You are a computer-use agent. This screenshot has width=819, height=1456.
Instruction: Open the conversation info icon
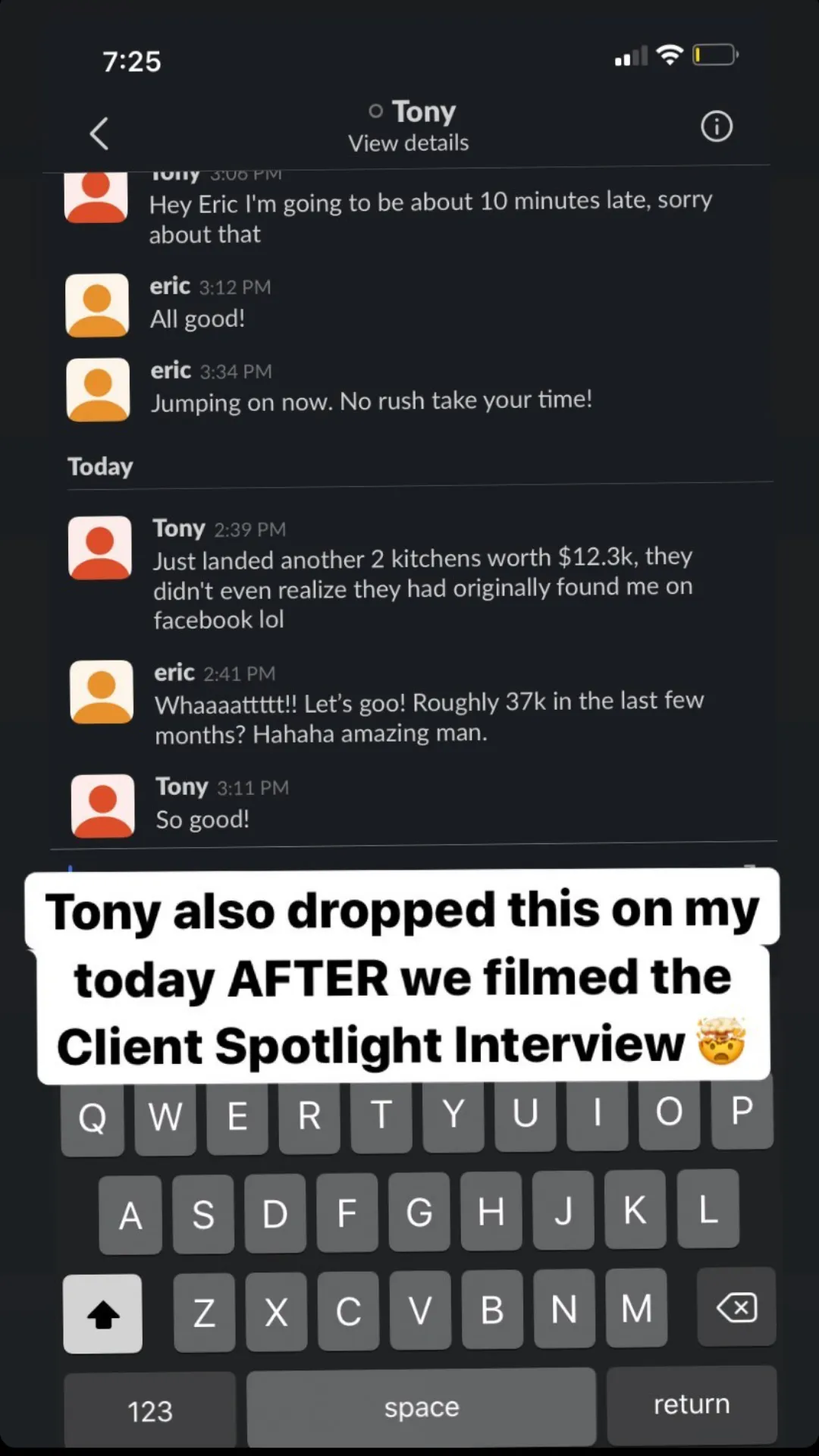click(x=717, y=127)
